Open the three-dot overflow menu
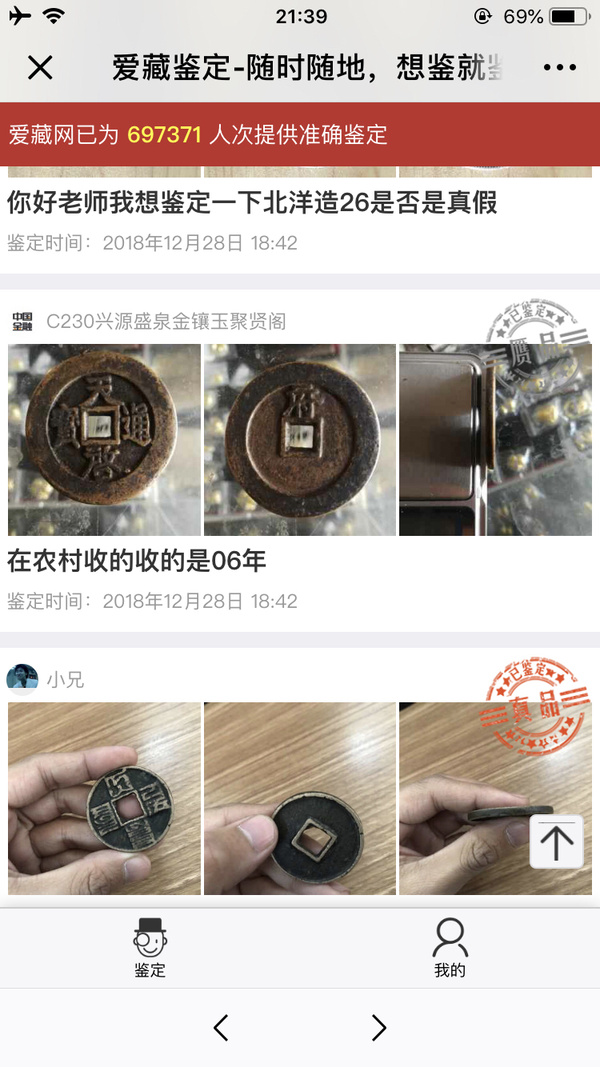The width and height of the screenshot is (600, 1067). [559, 68]
